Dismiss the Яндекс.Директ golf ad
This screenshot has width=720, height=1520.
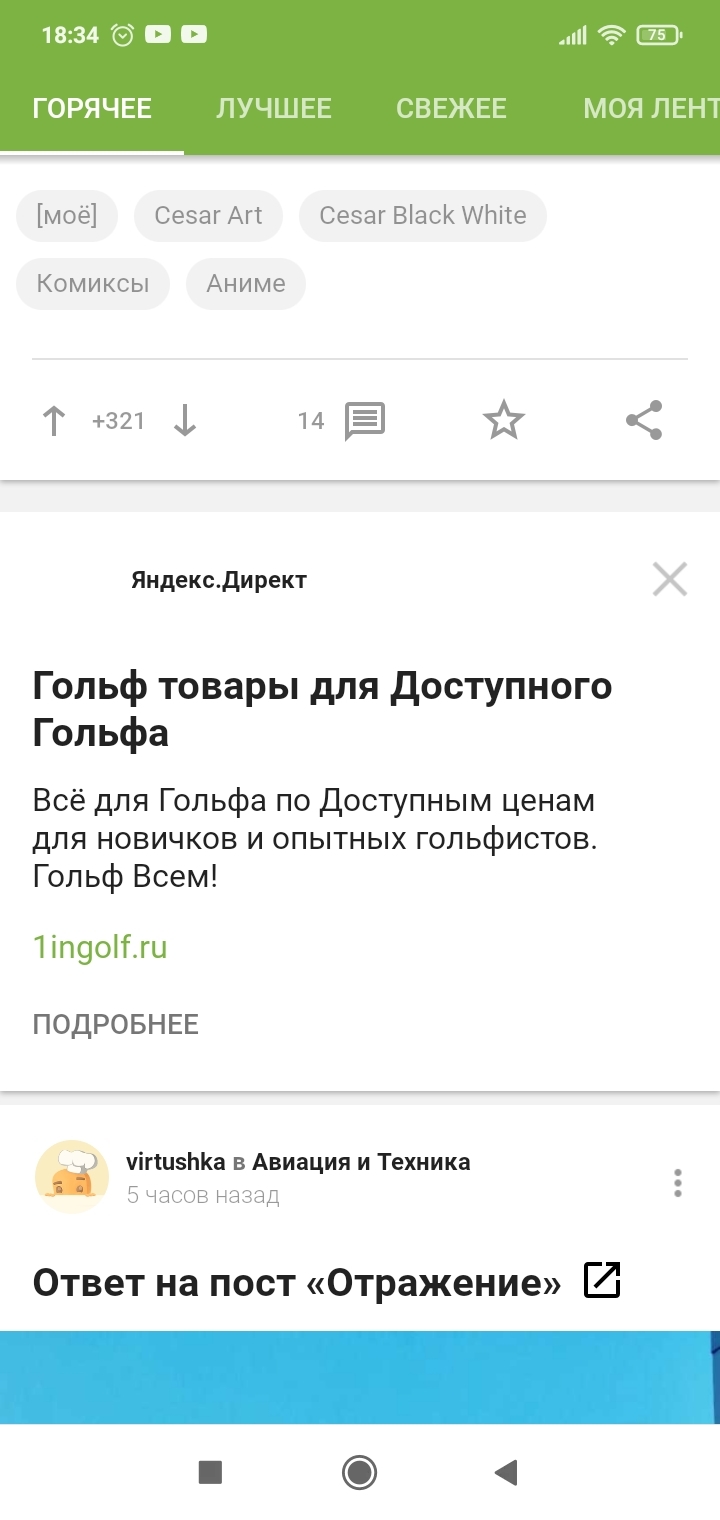coord(670,579)
